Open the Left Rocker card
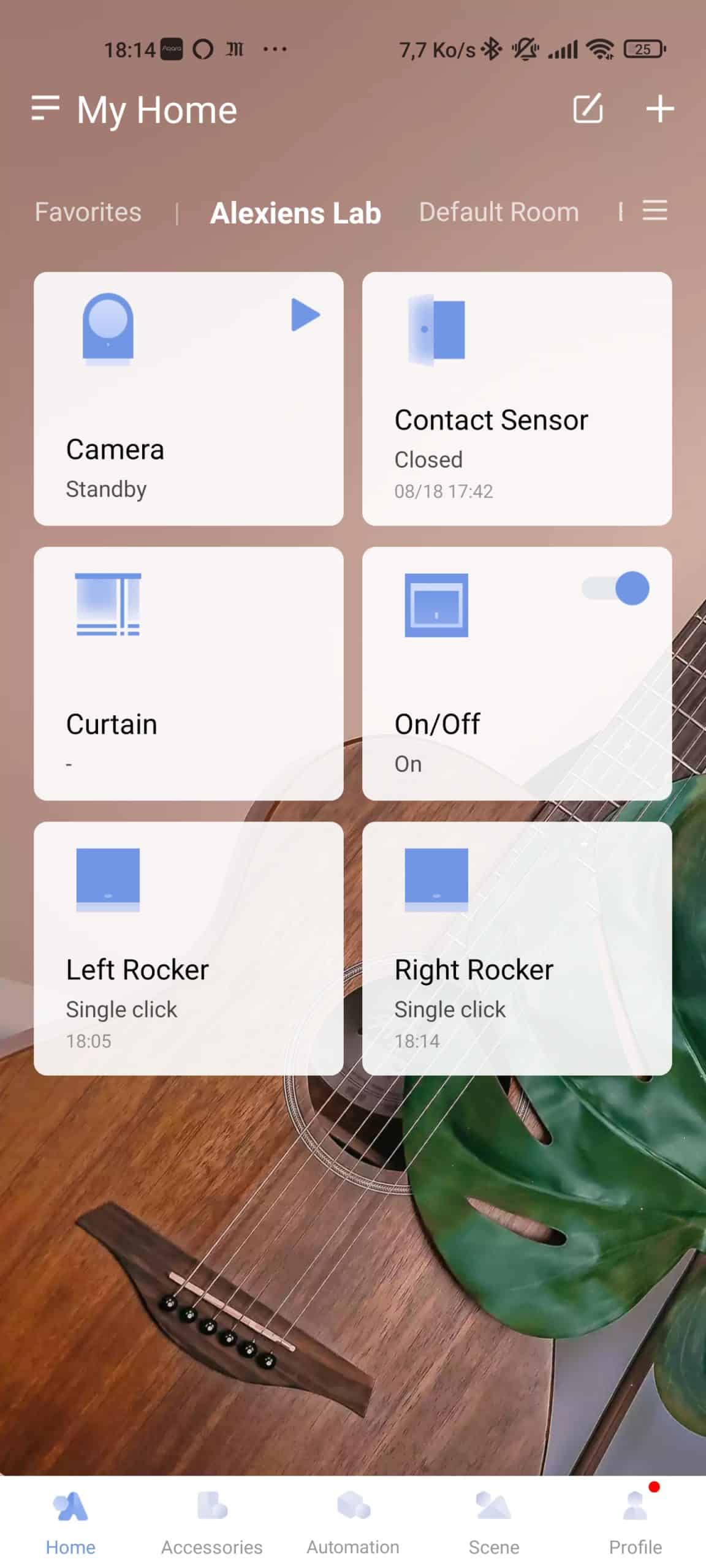706x1568 pixels. 189,948
